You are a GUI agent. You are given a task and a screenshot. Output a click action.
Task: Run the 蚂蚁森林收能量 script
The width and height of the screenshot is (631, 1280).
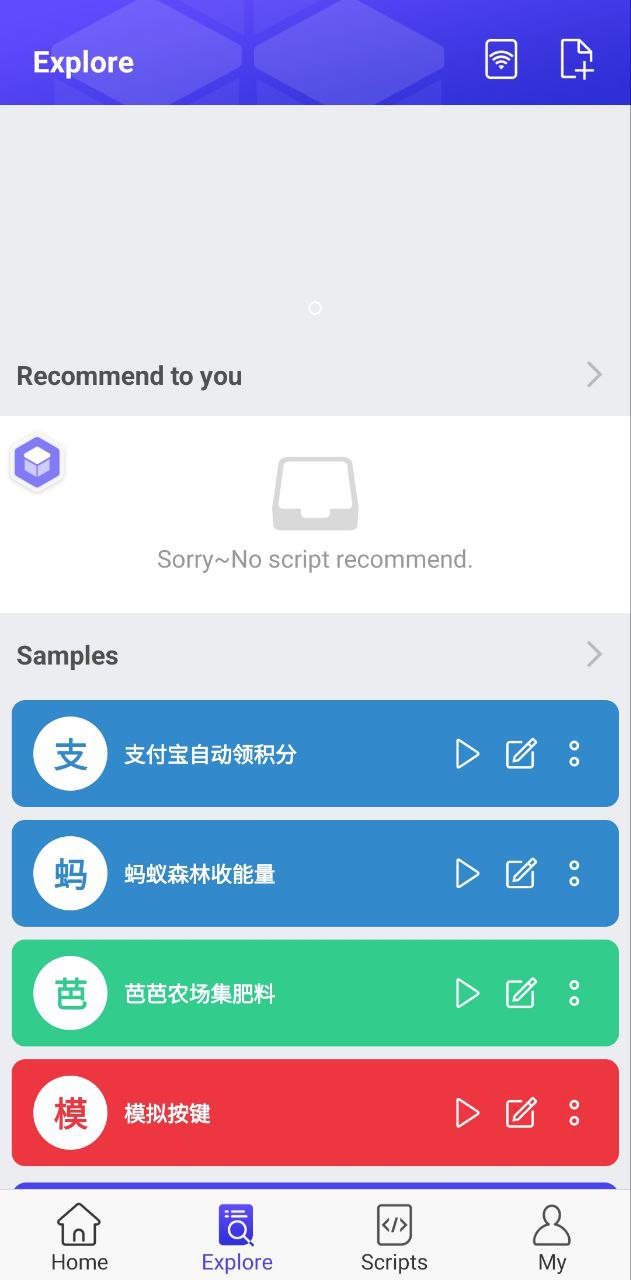467,873
